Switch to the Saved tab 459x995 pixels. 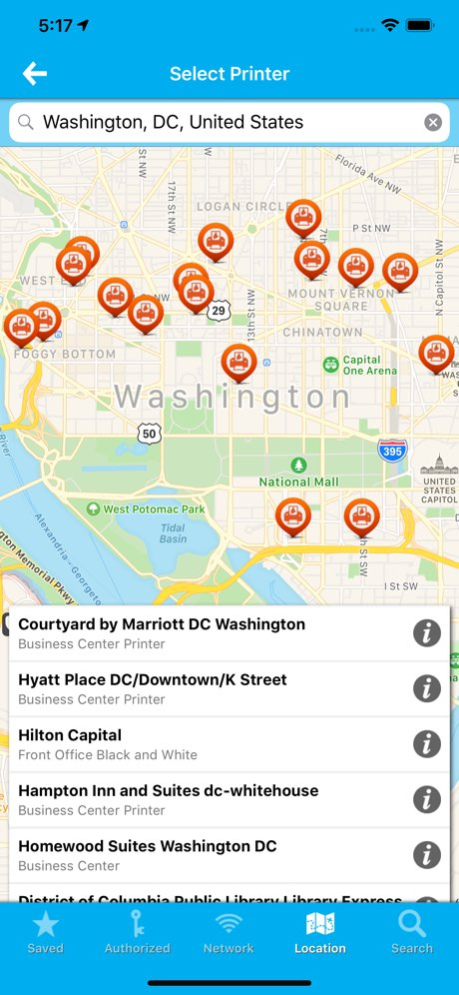(46, 933)
